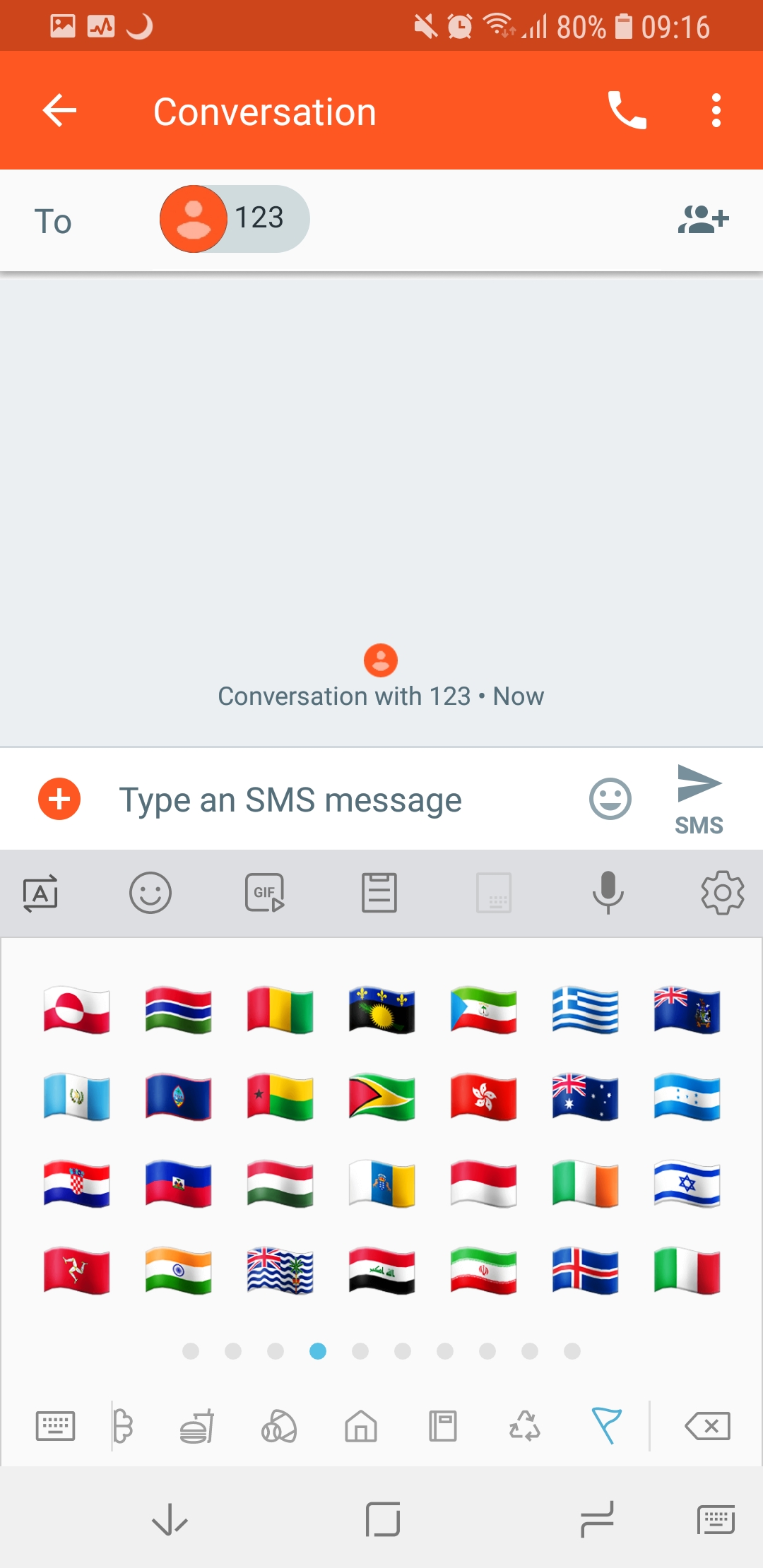
Task: Open the GIF keyboard in the toolbar
Action: coord(265,893)
